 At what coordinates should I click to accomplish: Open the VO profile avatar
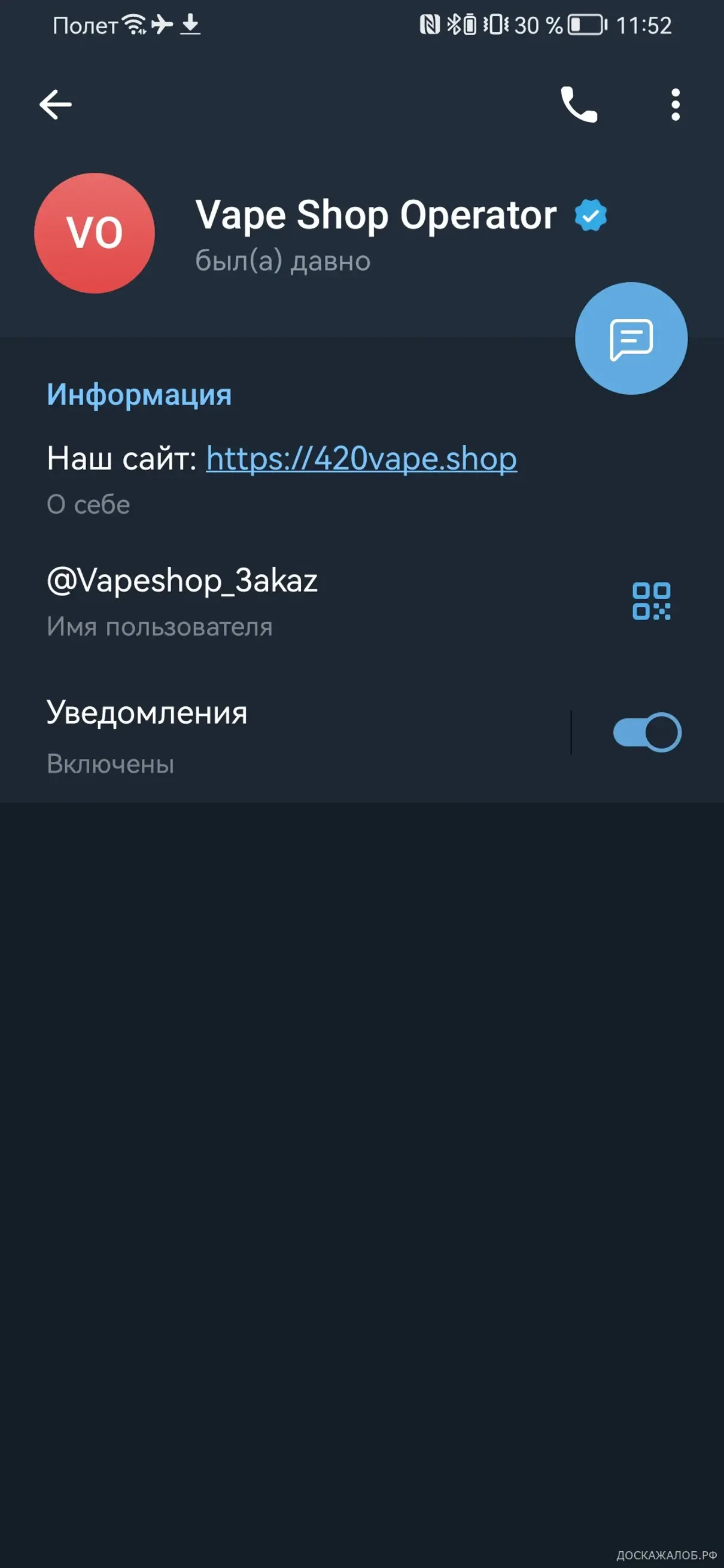(95, 233)
